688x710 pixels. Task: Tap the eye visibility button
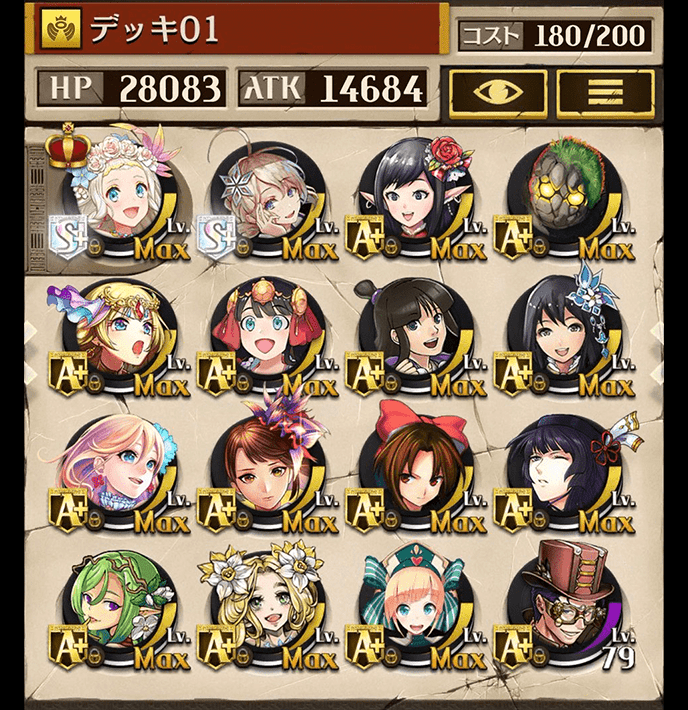click(x=496, y=90)
